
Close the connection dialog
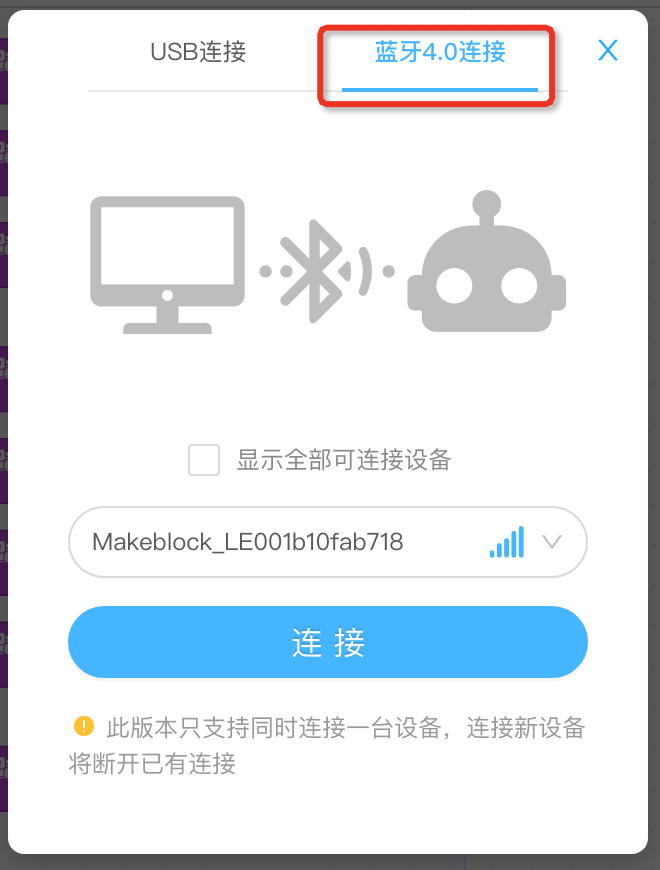(x=607, y=51)
